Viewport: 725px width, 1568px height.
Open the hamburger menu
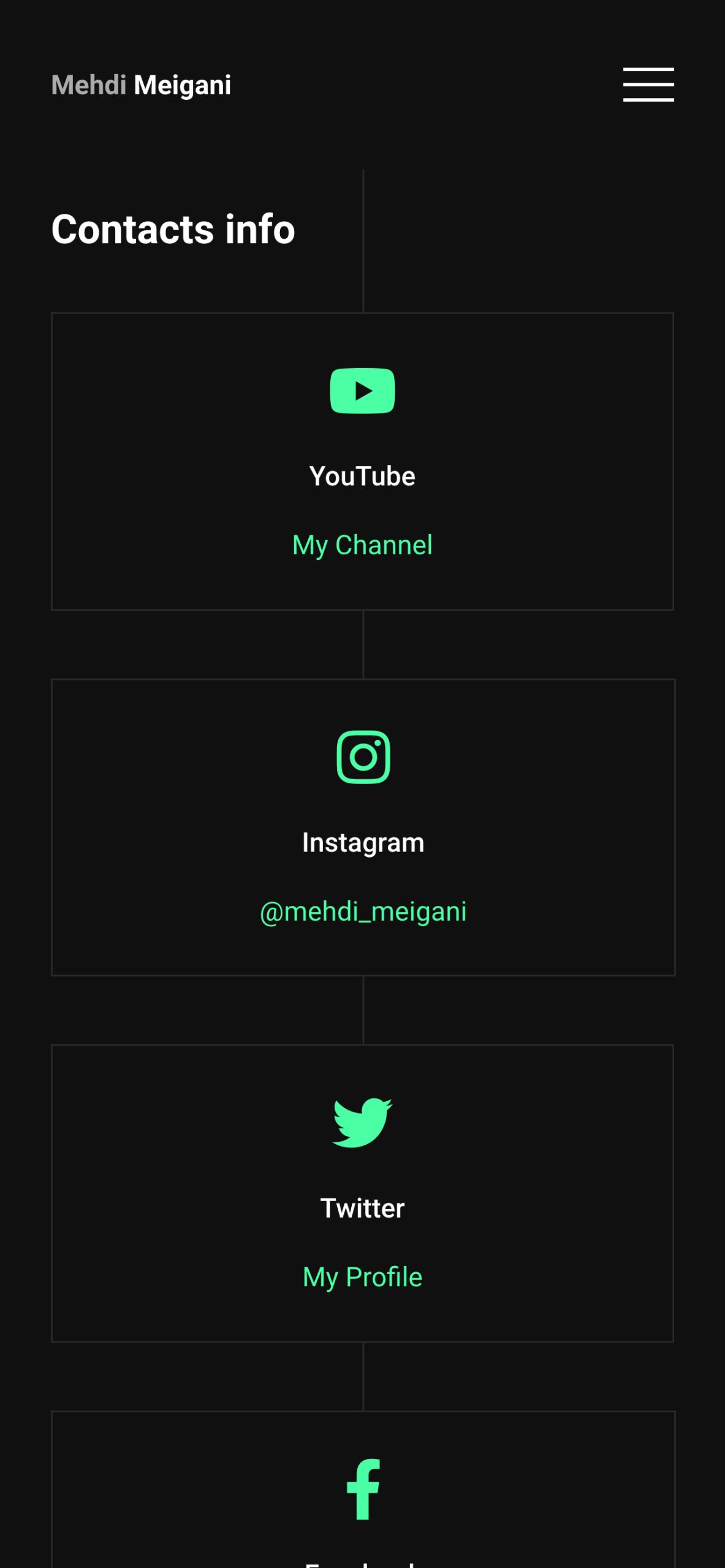(x=648, y=85)
